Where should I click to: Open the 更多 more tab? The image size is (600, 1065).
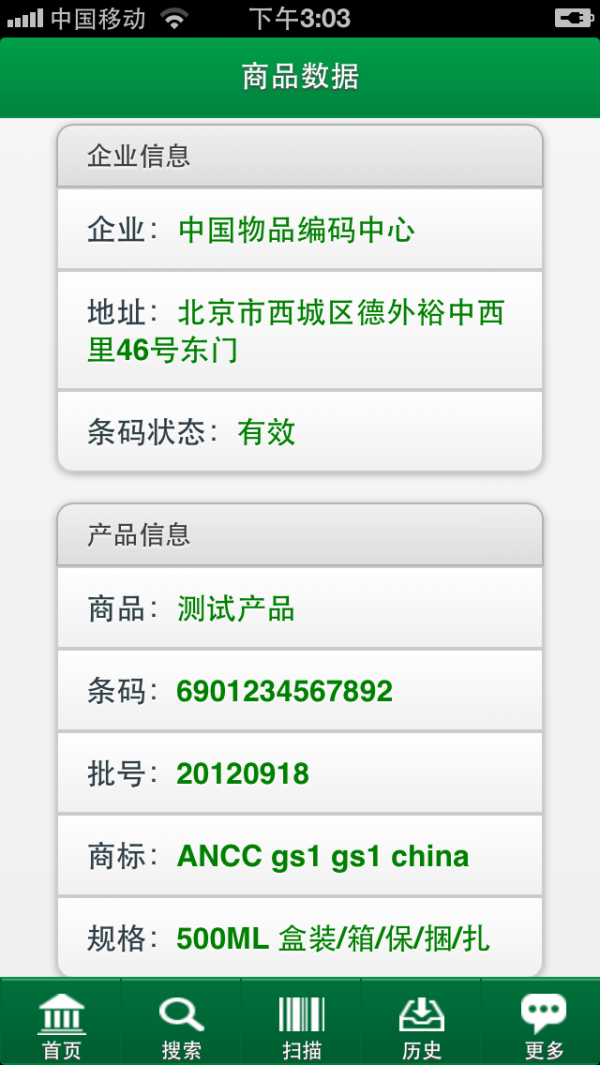543,1024
